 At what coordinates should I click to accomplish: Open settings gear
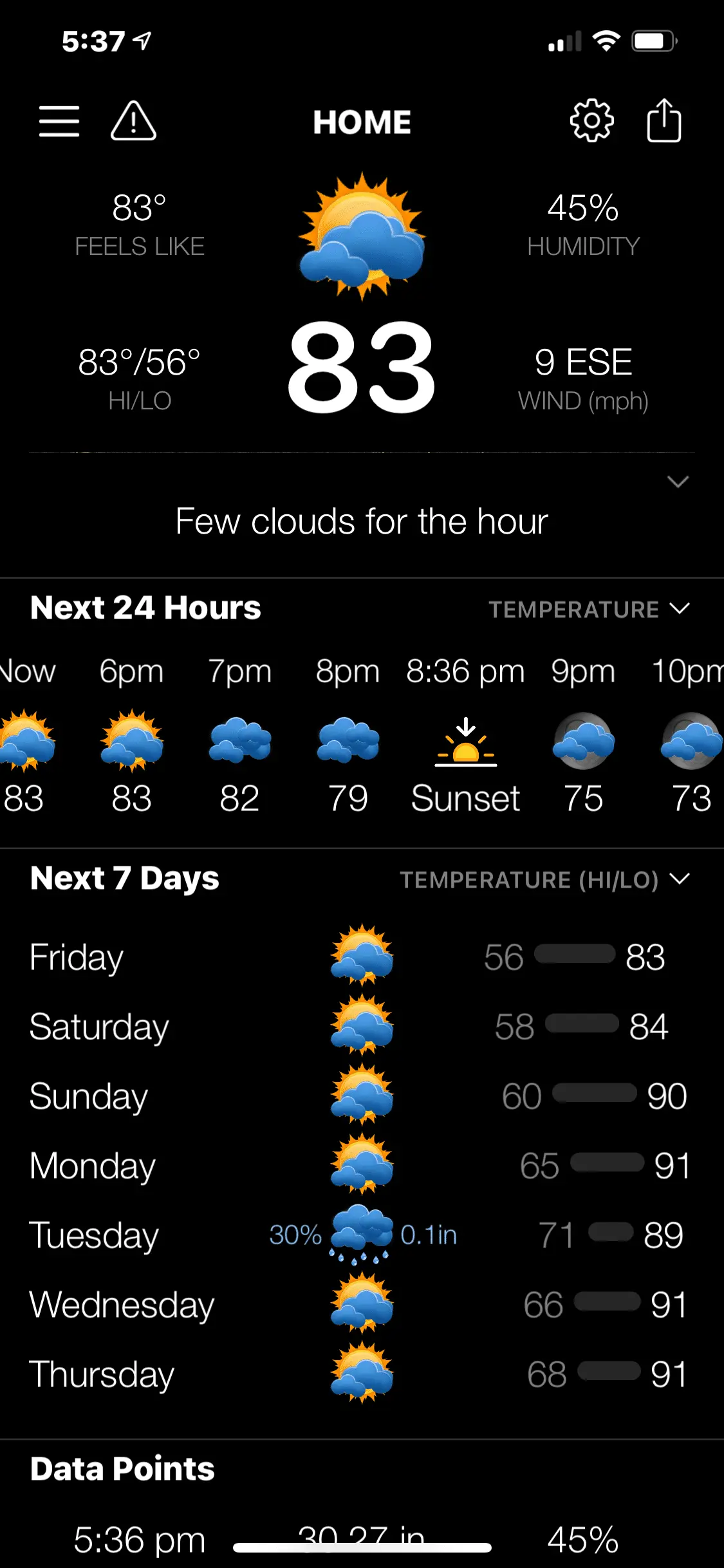591,121
